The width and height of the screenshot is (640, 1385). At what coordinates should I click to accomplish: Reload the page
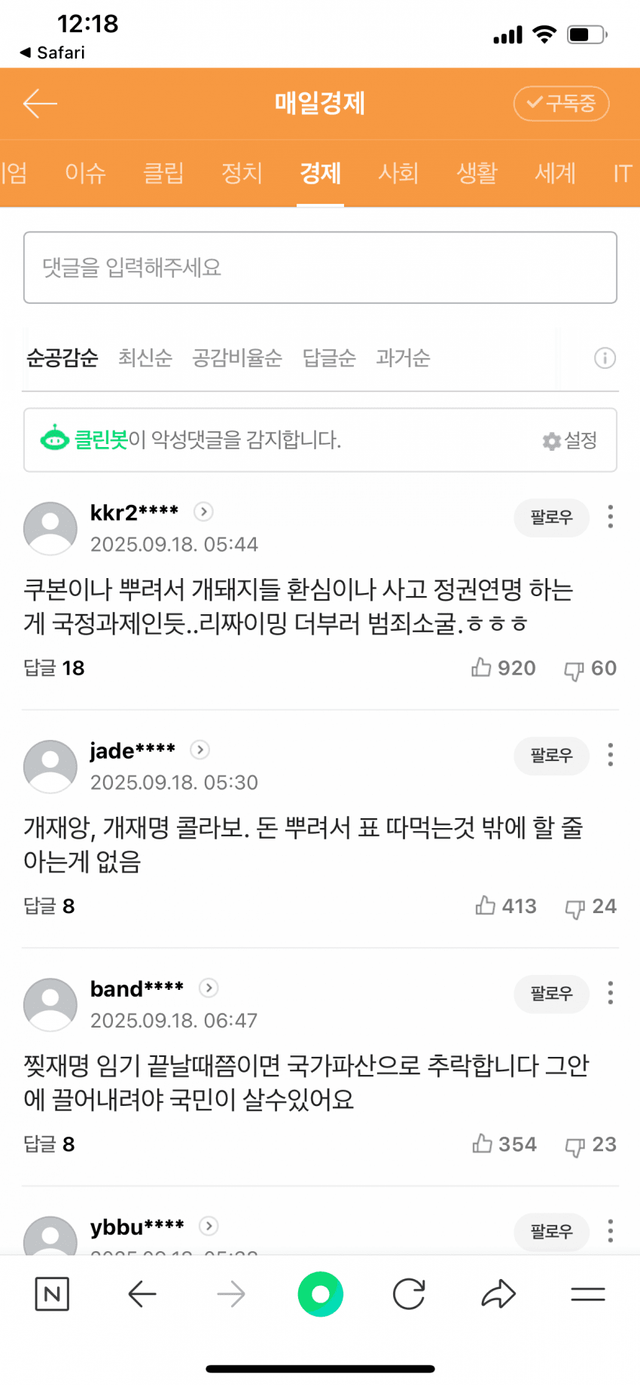[x=409, y=1296]
